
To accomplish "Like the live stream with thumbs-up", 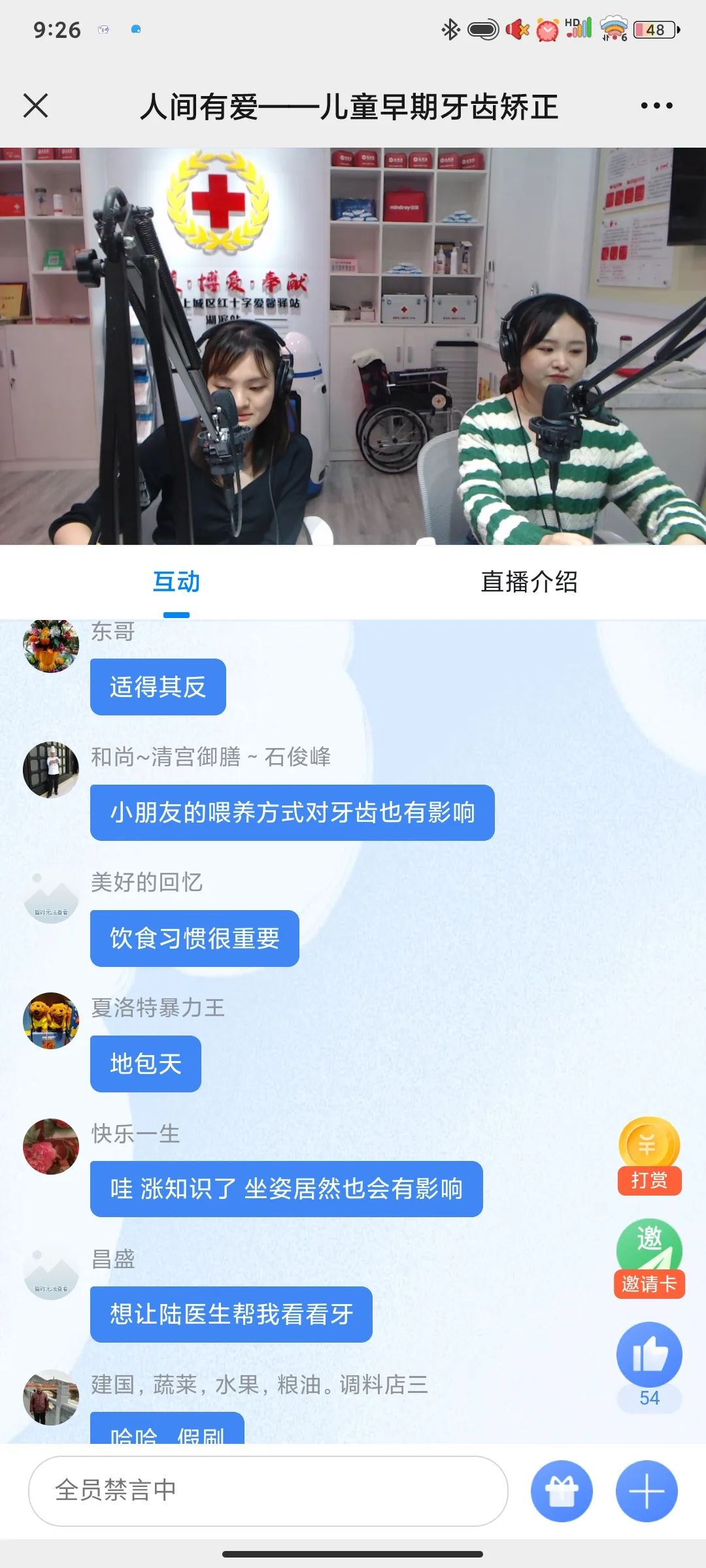I will tap(649, 1354).
